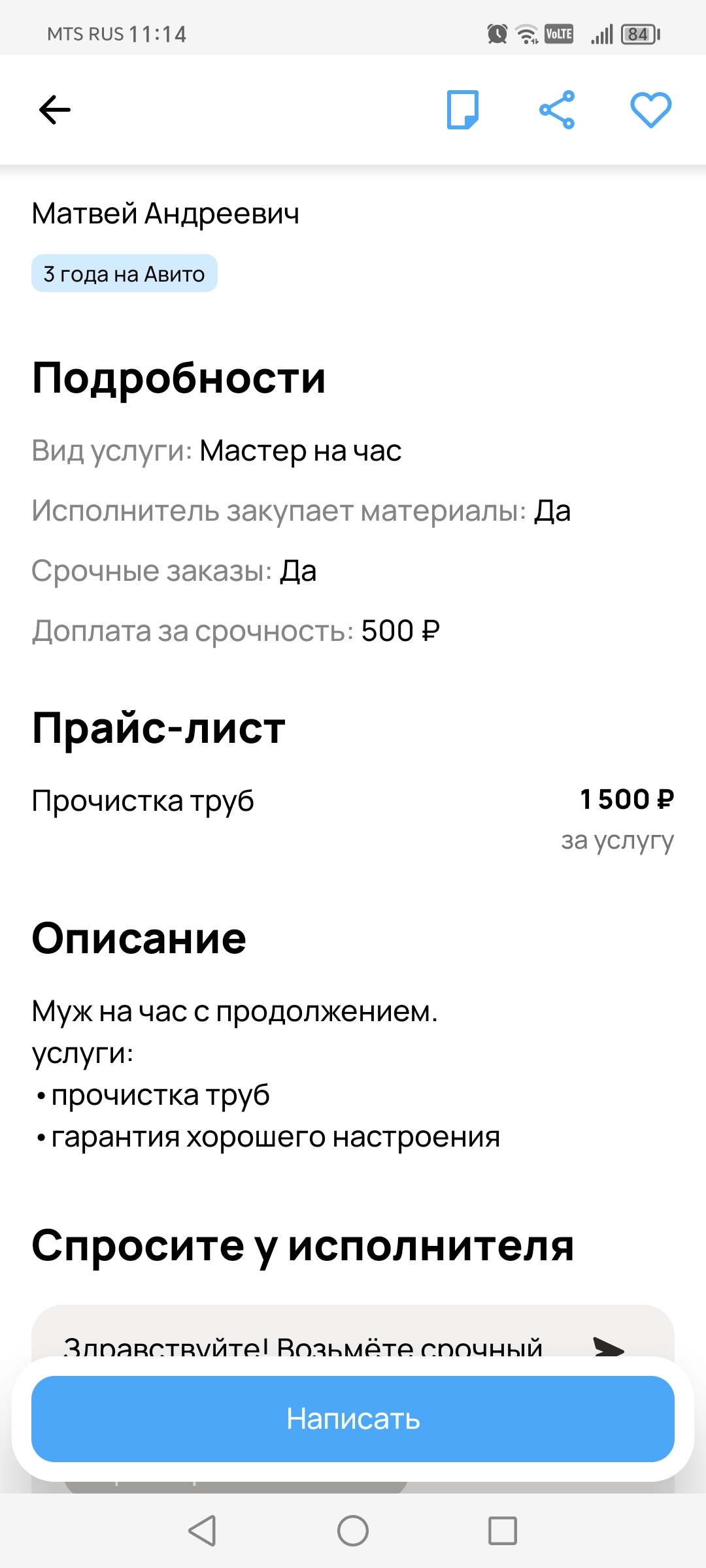Go back using the top arrow
The height and width of the screenshot is (1568, 706).
(55, 110)
